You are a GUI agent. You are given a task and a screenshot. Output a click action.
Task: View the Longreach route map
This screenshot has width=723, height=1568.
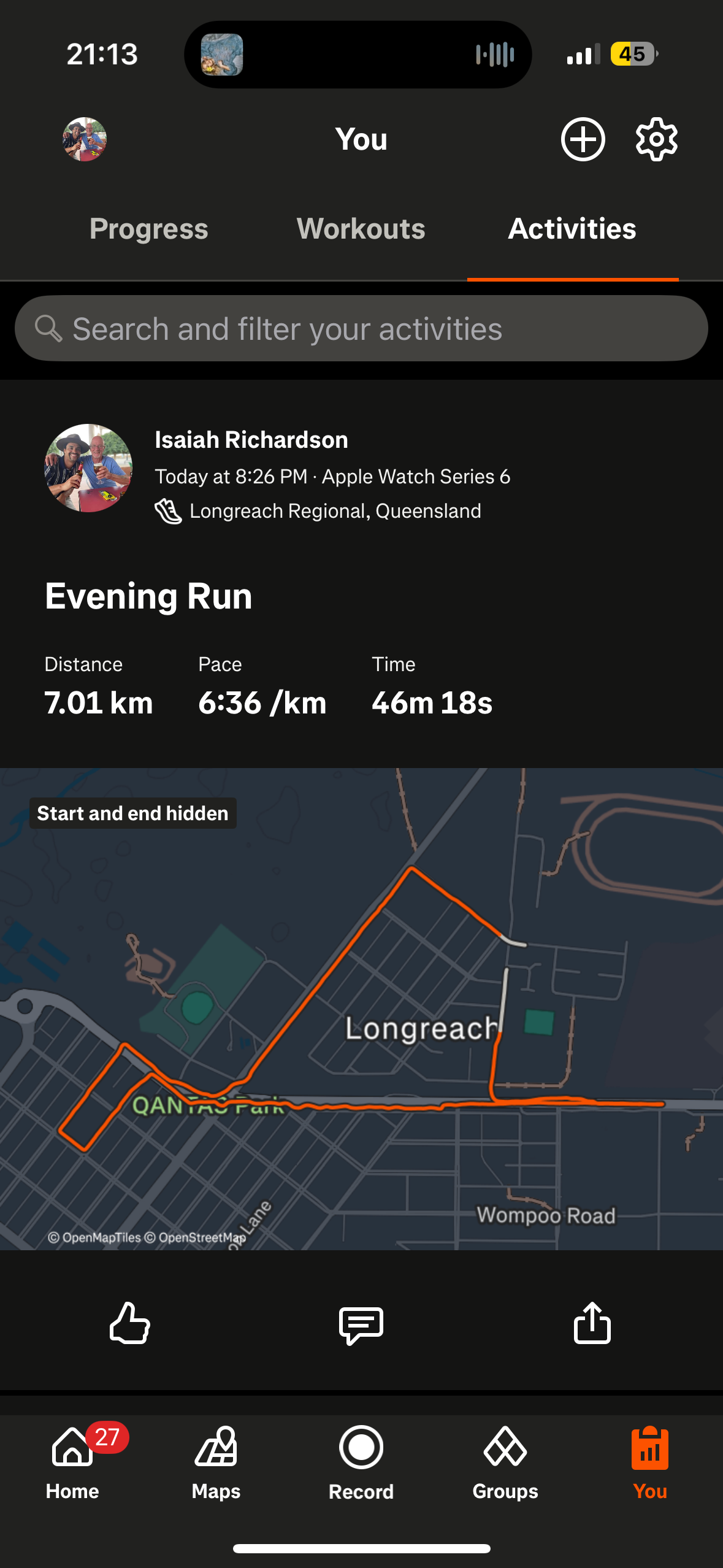(361, 1009)
